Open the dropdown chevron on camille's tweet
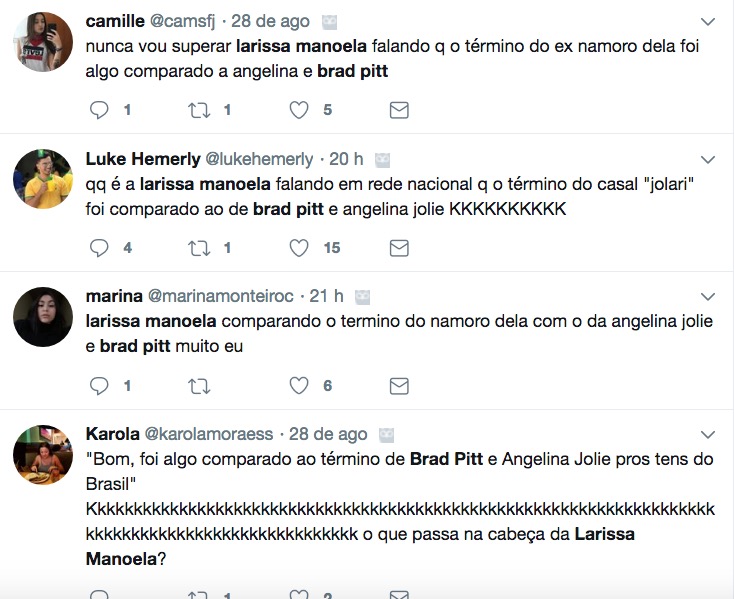 (708, 21)
